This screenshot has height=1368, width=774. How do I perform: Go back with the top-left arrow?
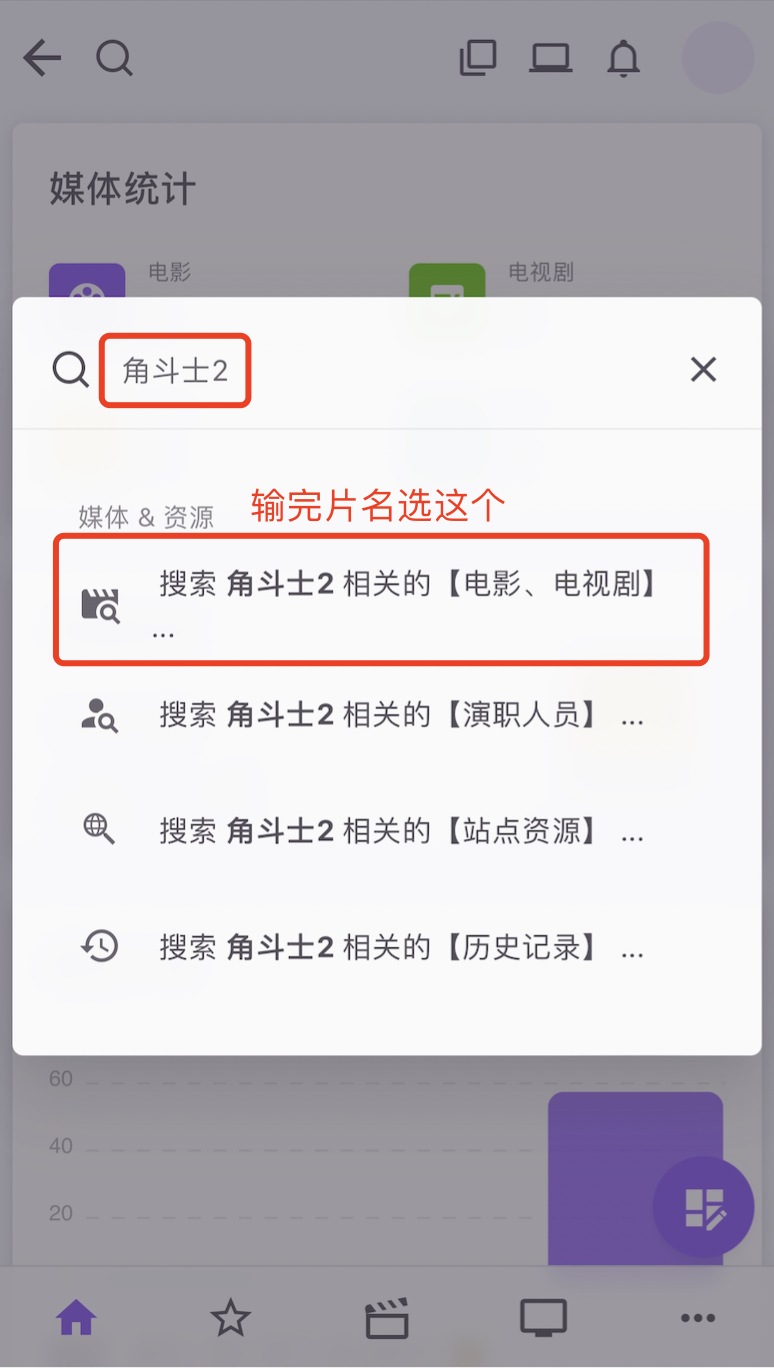point(42,59)
